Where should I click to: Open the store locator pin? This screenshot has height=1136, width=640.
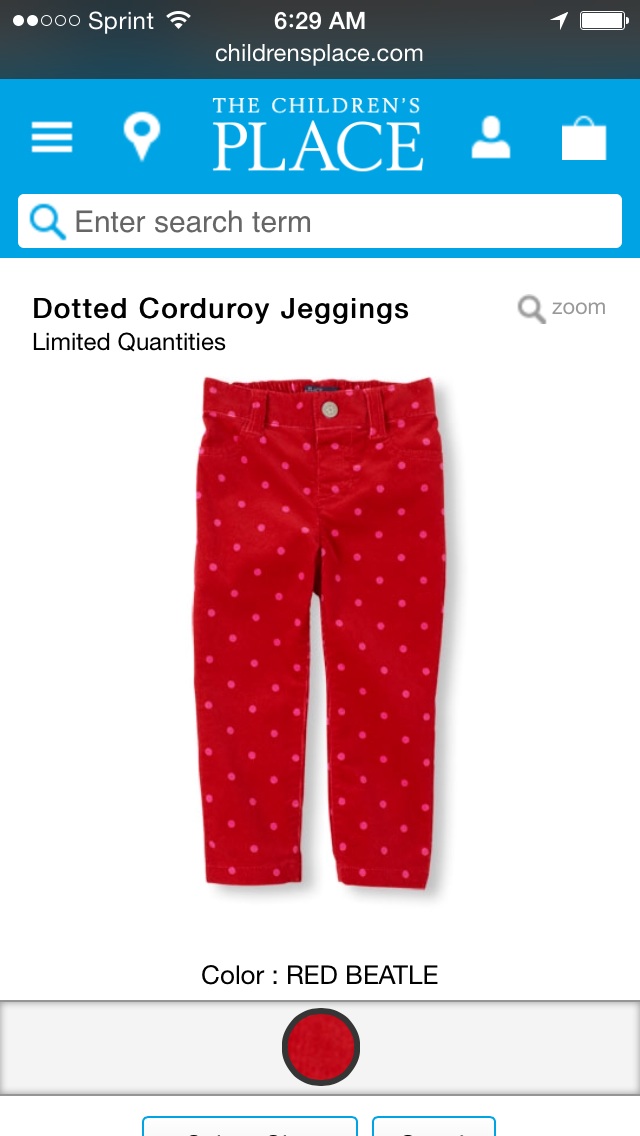click(x=141, y=137)
